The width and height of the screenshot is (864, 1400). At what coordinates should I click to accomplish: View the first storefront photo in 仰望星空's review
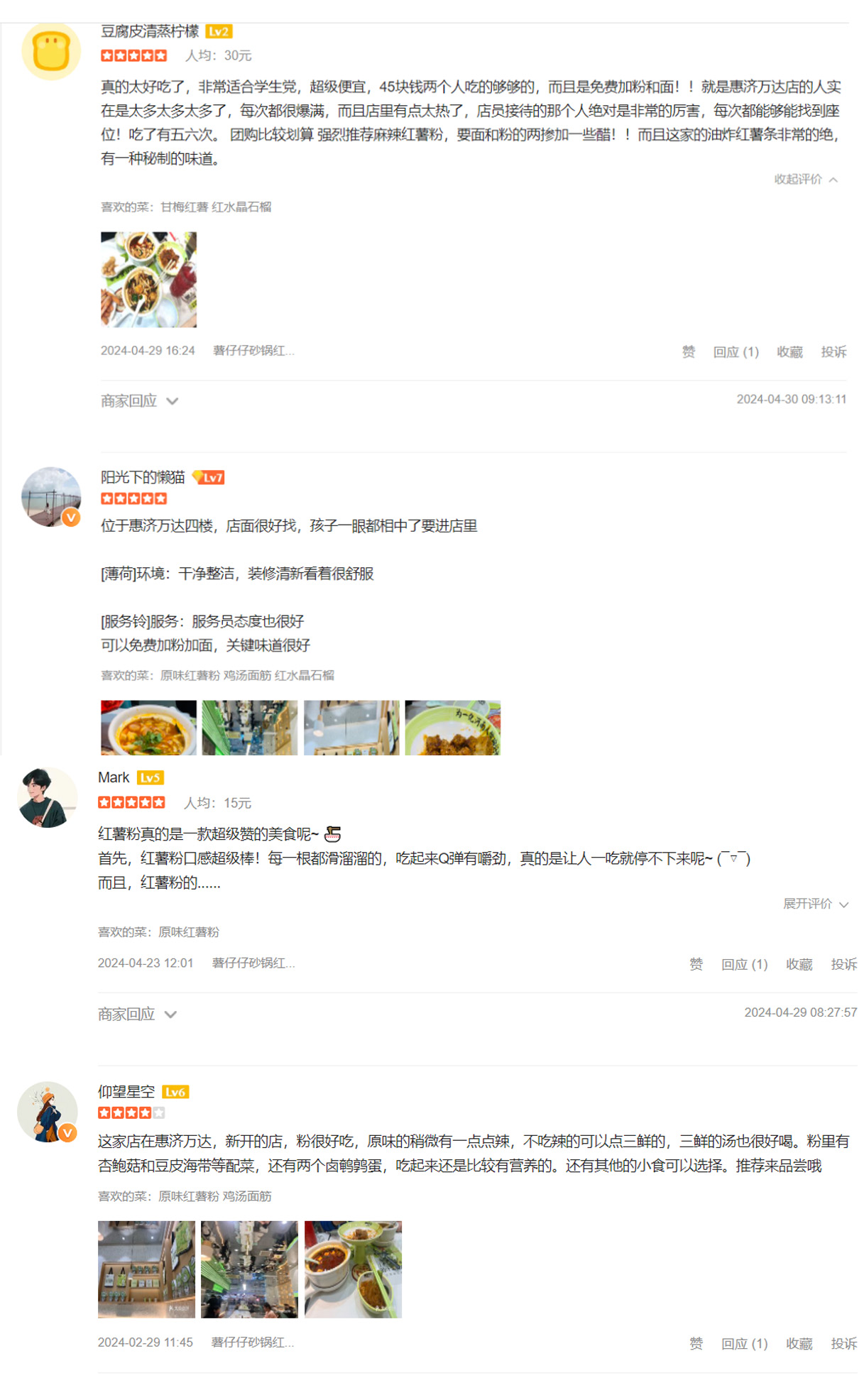(x=146, y=1269)
